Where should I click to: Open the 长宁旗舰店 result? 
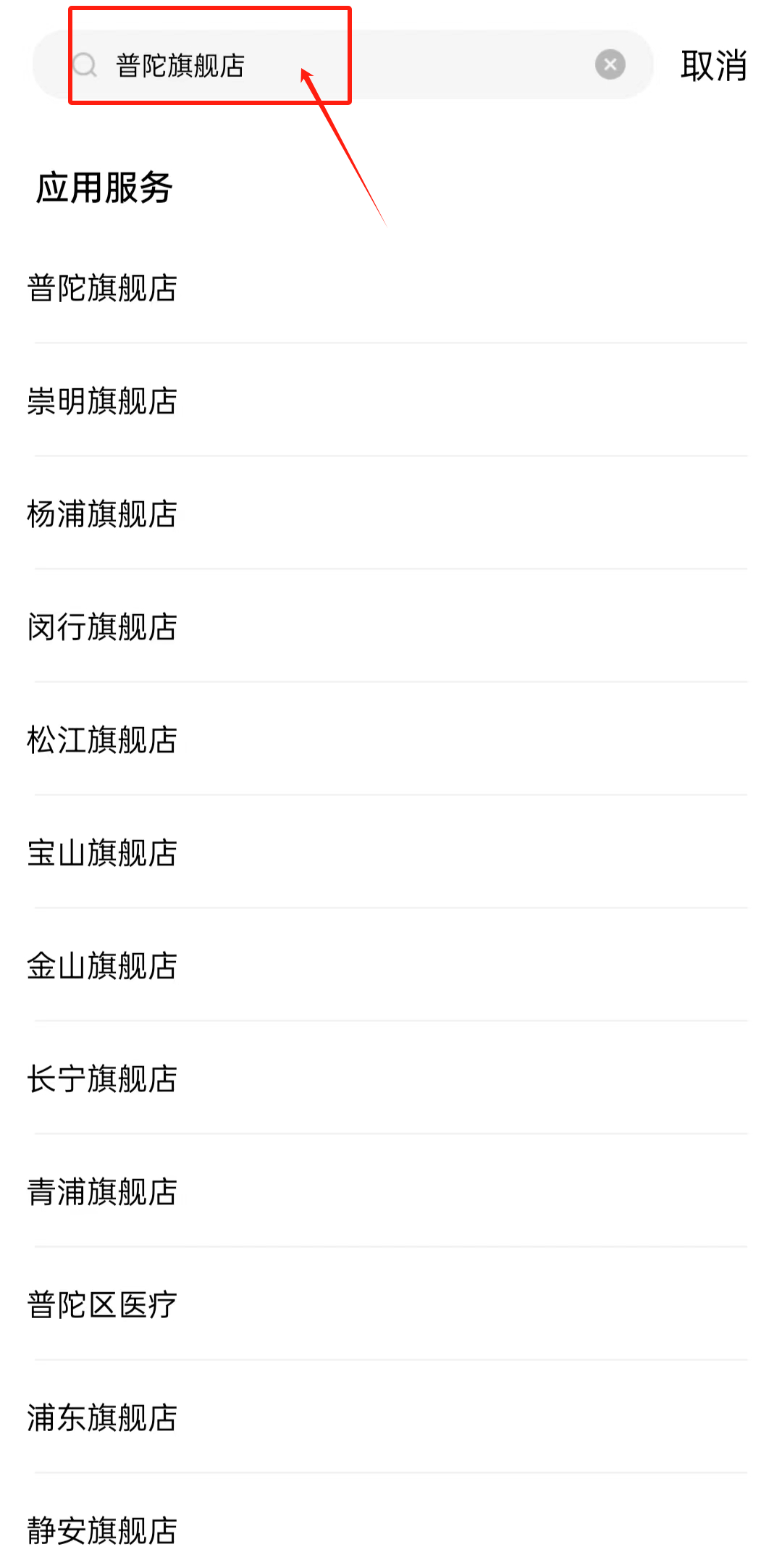pos(102,1079)
